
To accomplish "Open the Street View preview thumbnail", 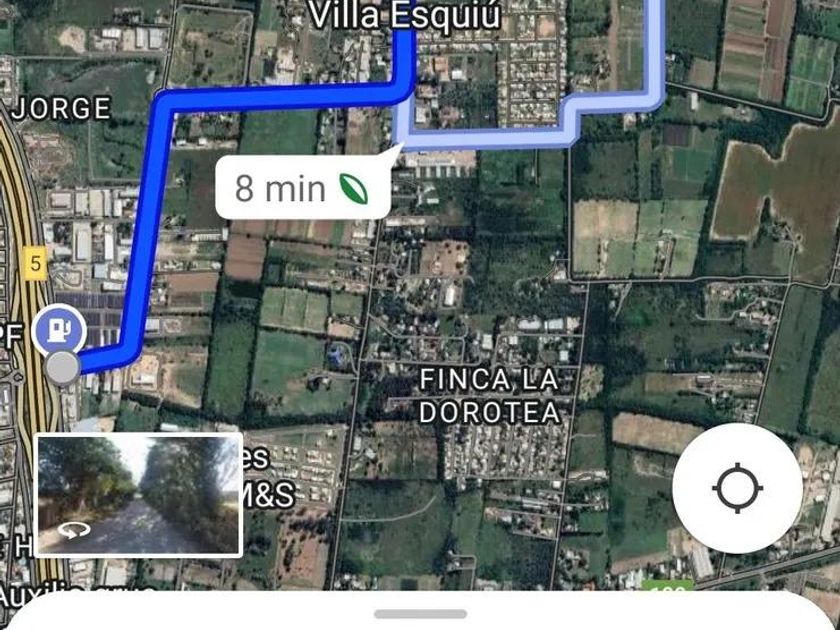I will (139, 495).
